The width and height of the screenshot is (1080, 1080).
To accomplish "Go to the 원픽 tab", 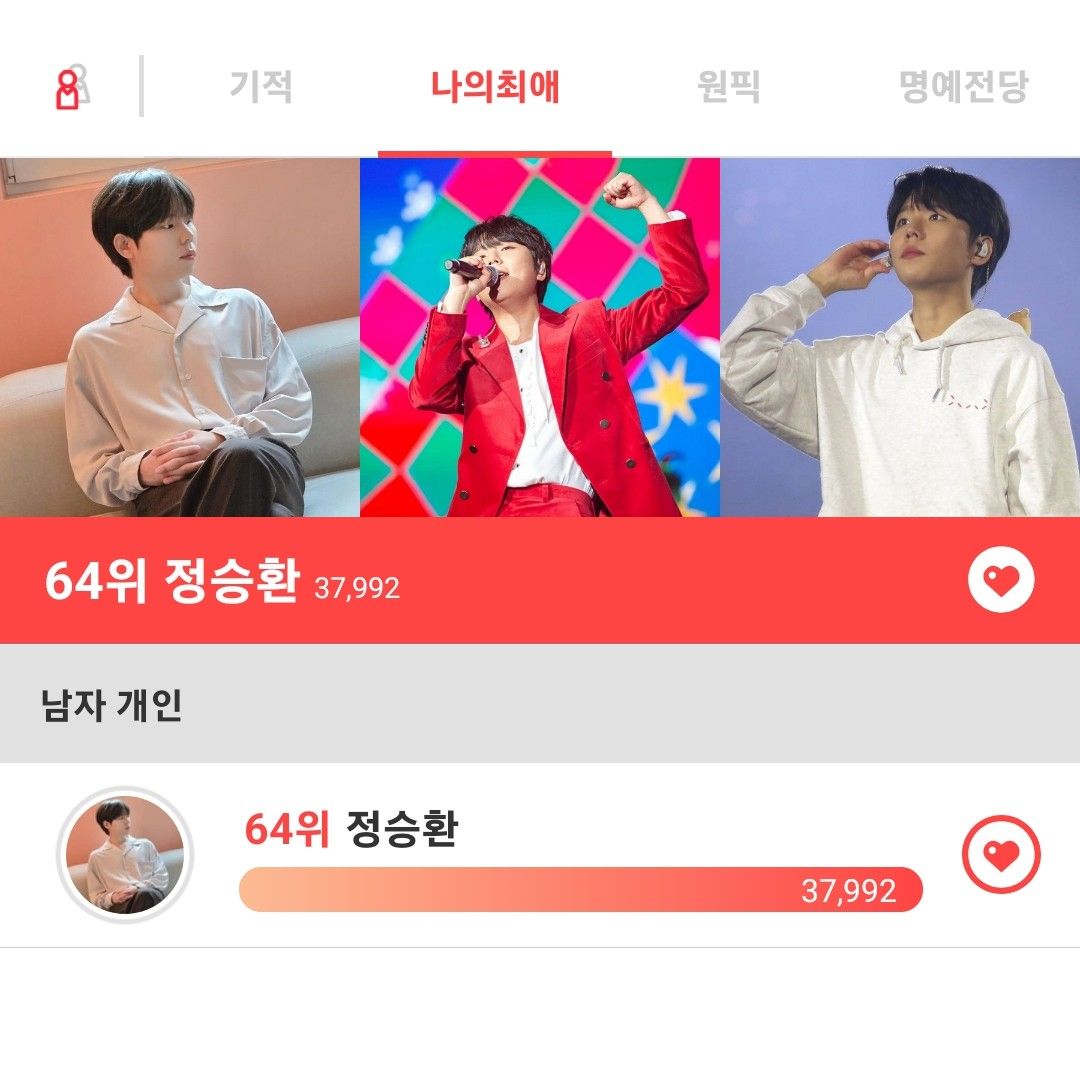I will (728, 87).
